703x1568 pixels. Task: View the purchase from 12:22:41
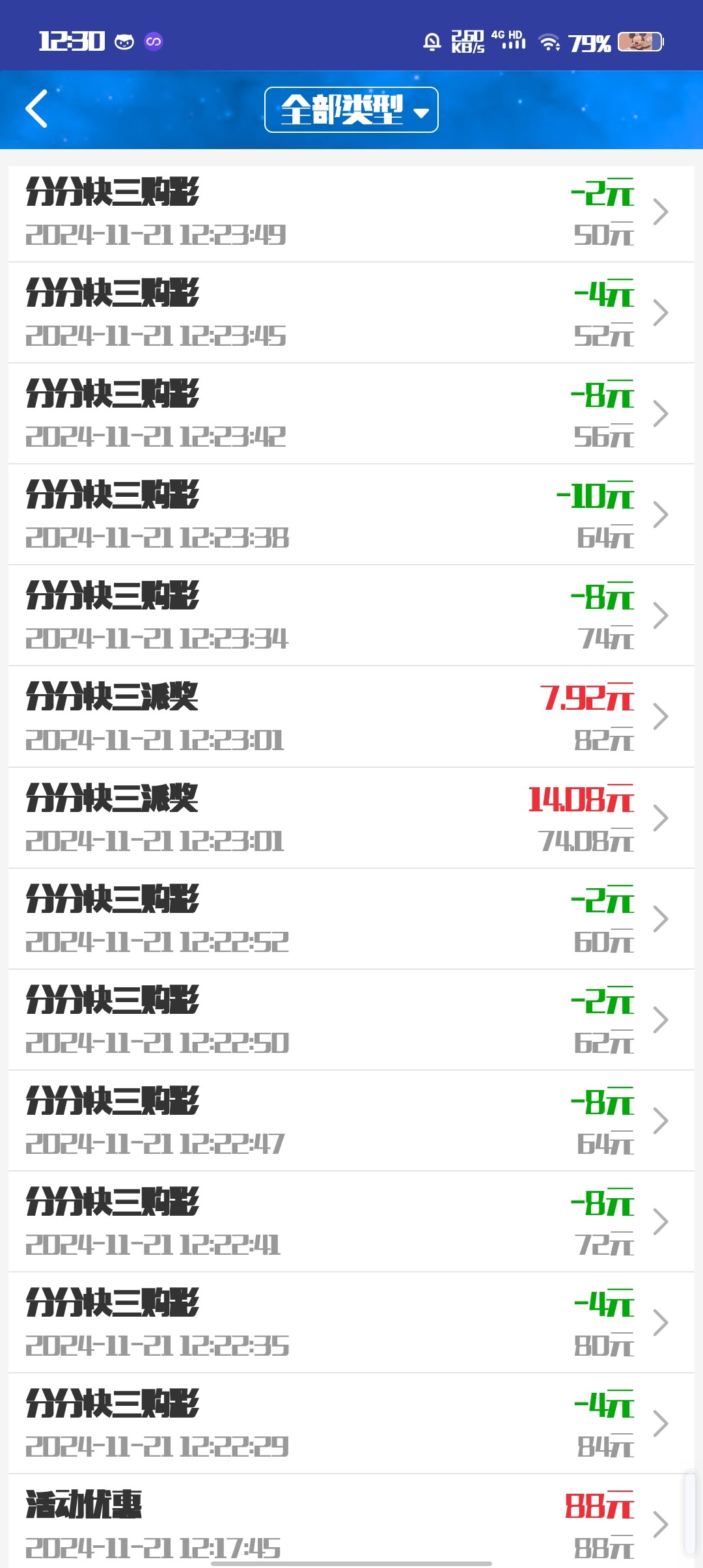click(x=351, y=1222)
